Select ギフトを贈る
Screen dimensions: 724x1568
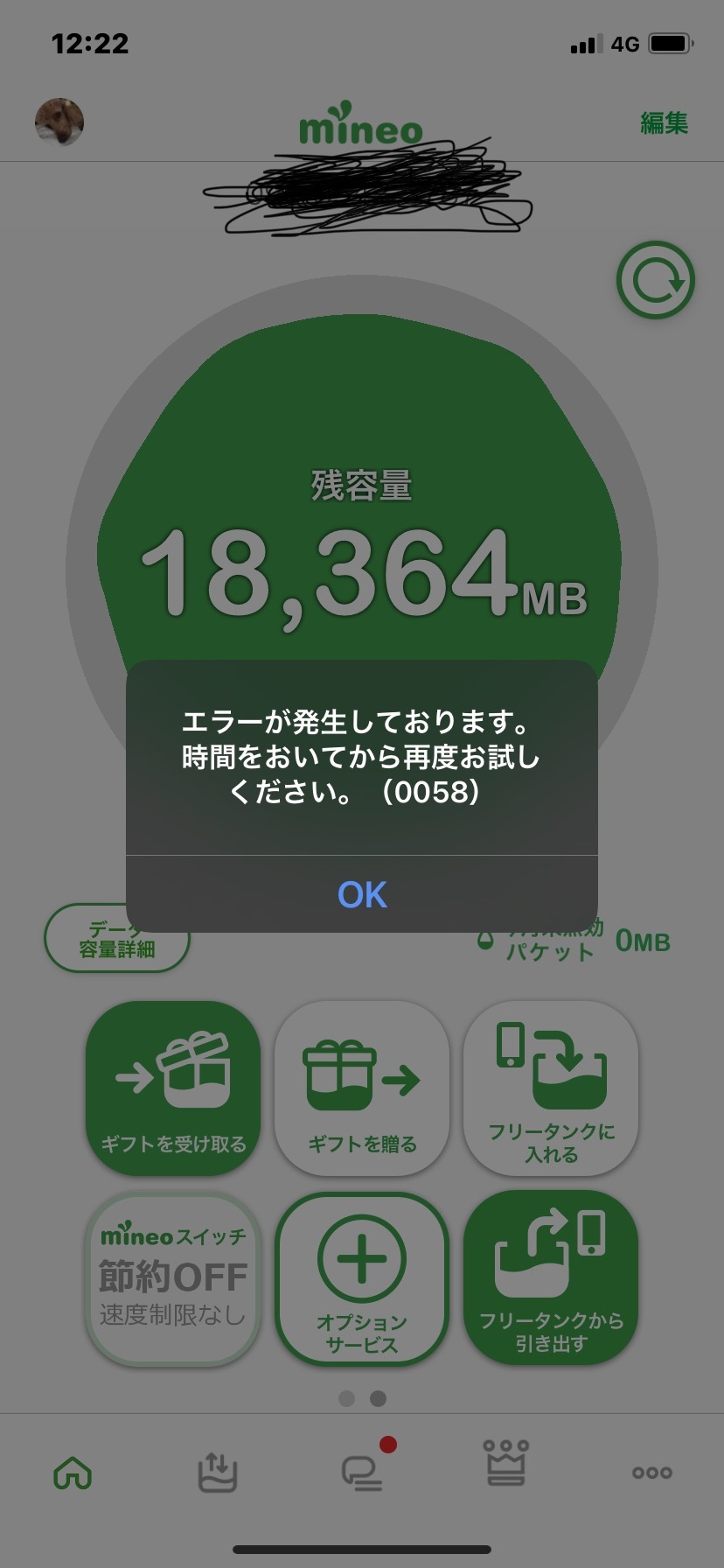pyautogui.click(x=362, y=1088)
